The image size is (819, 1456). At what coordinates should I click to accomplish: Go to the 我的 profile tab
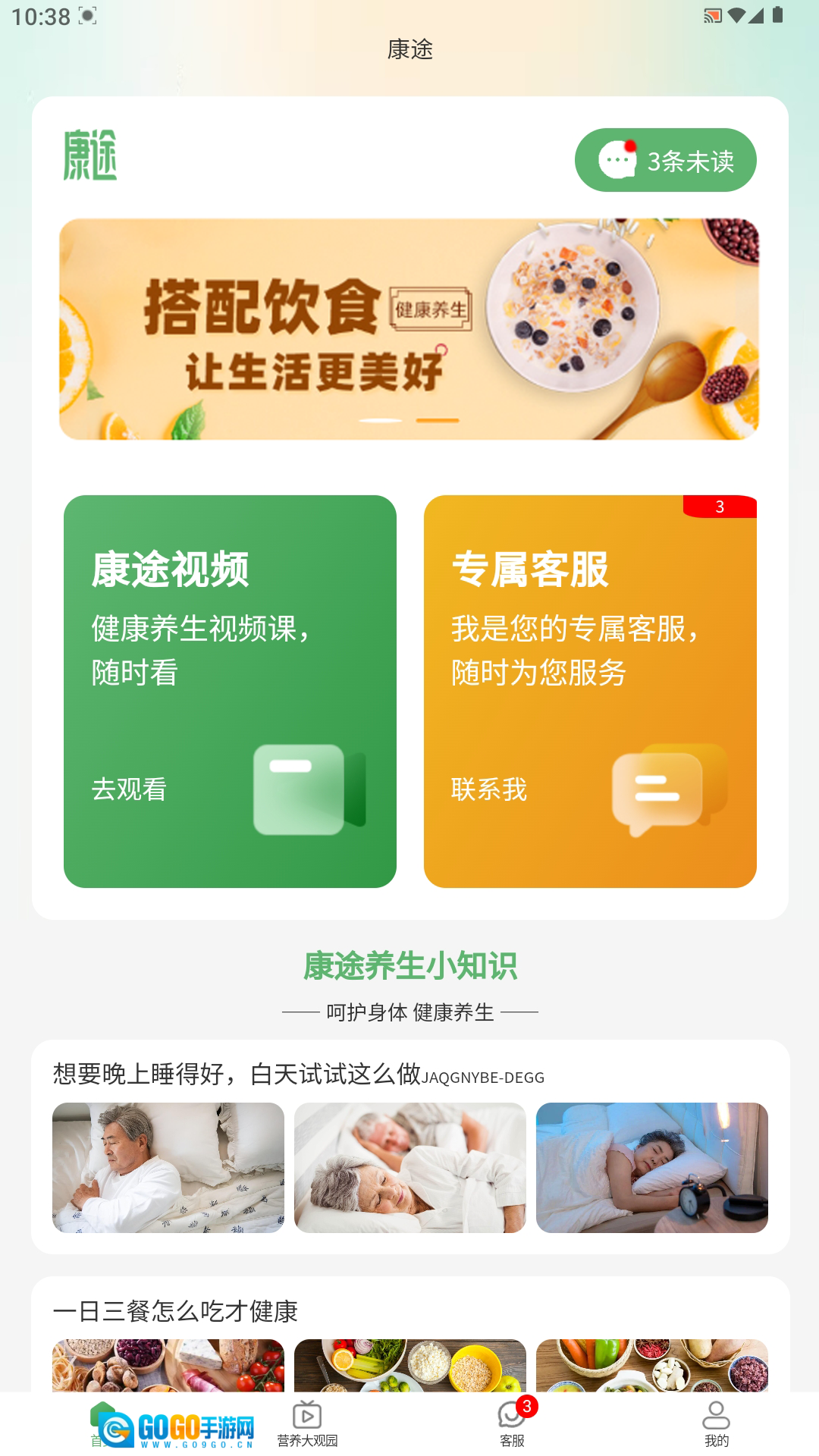(x=716, y=1424)
